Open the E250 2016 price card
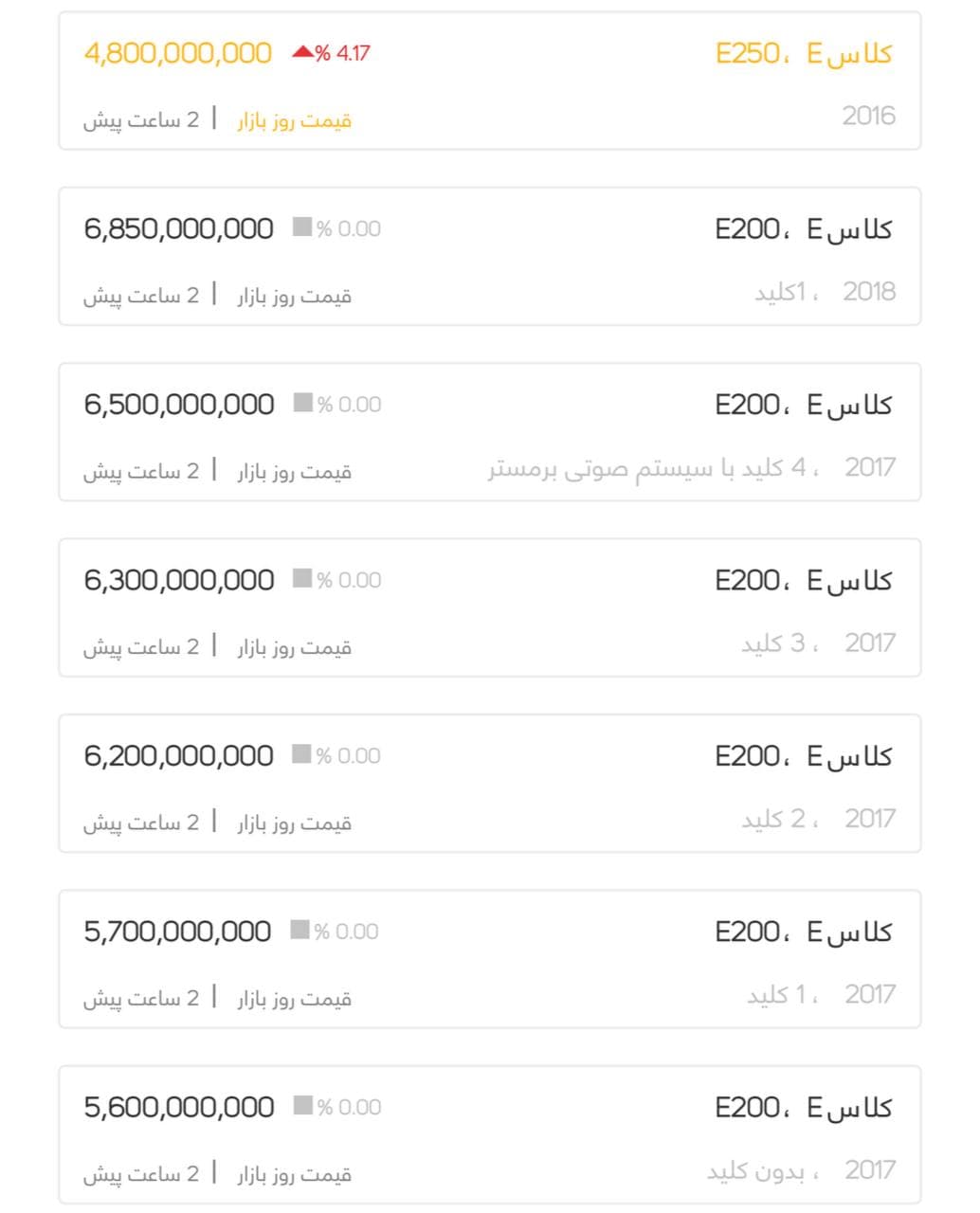980x1213 pixels. coord(489,81)
